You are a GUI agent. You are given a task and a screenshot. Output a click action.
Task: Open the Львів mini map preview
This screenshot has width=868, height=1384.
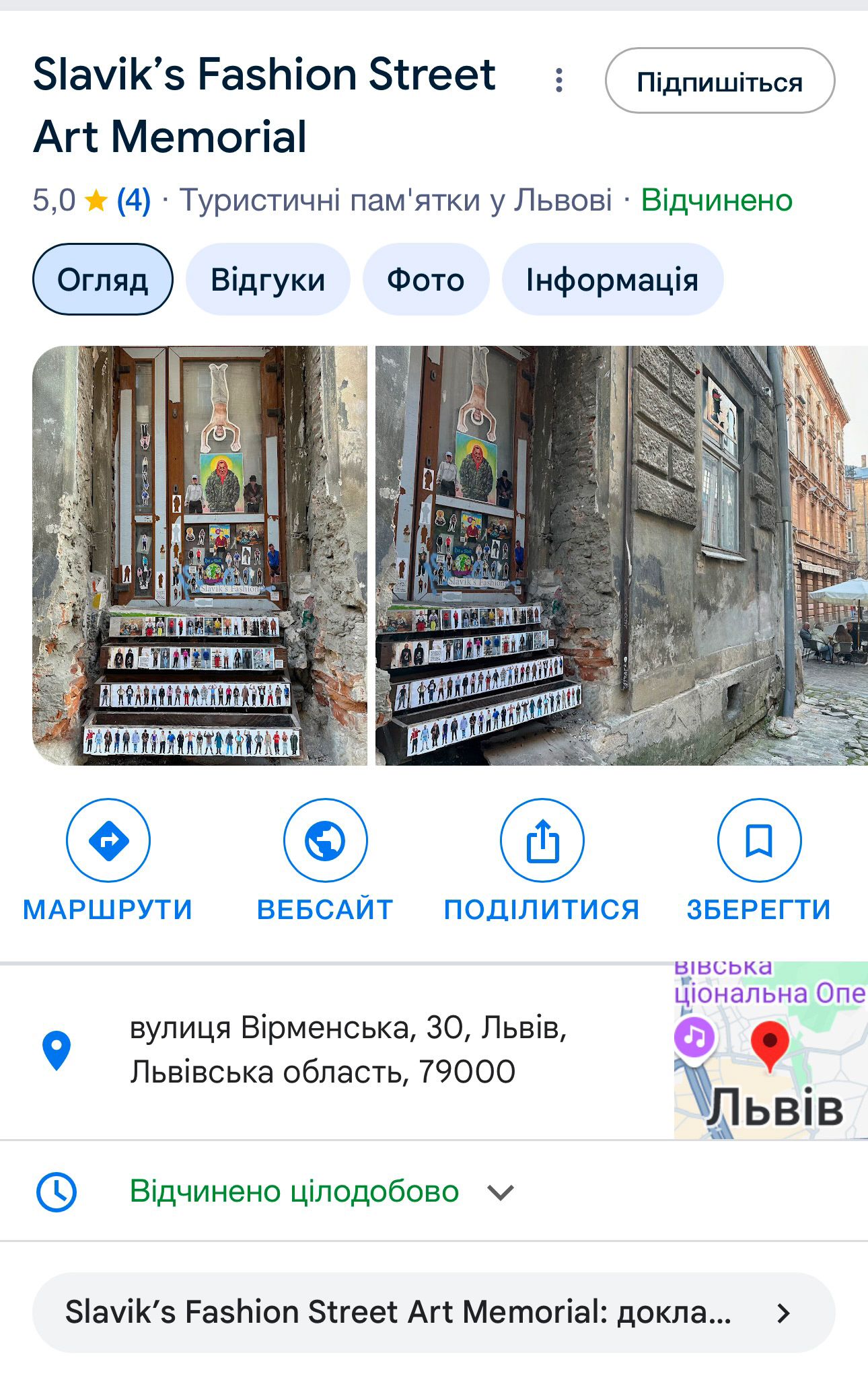click(x=770, y=1050)
